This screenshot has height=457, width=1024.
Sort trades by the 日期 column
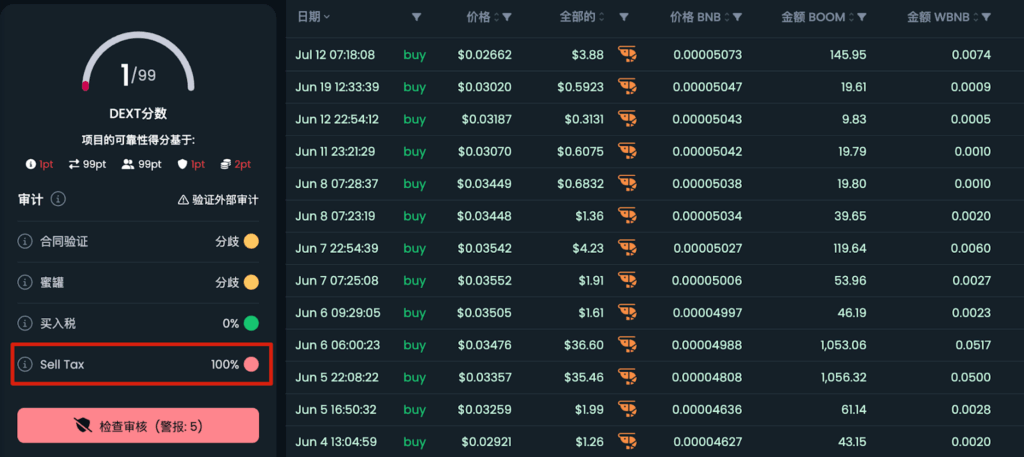tap(314, 17)
